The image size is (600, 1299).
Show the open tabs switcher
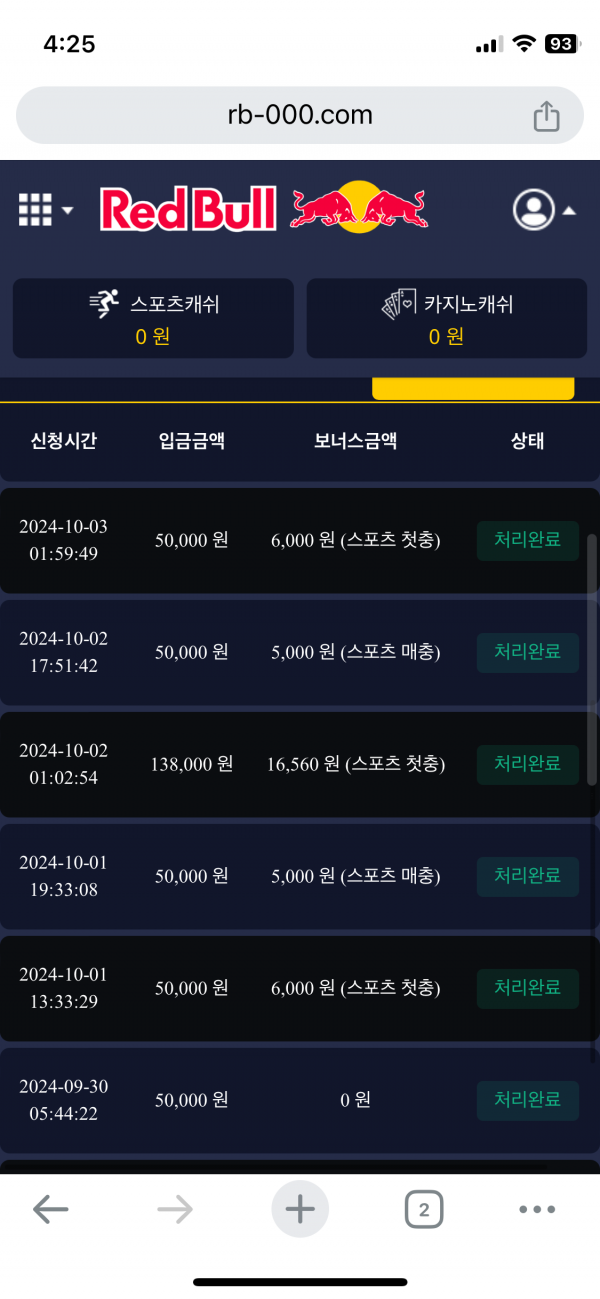(424, 1210)
